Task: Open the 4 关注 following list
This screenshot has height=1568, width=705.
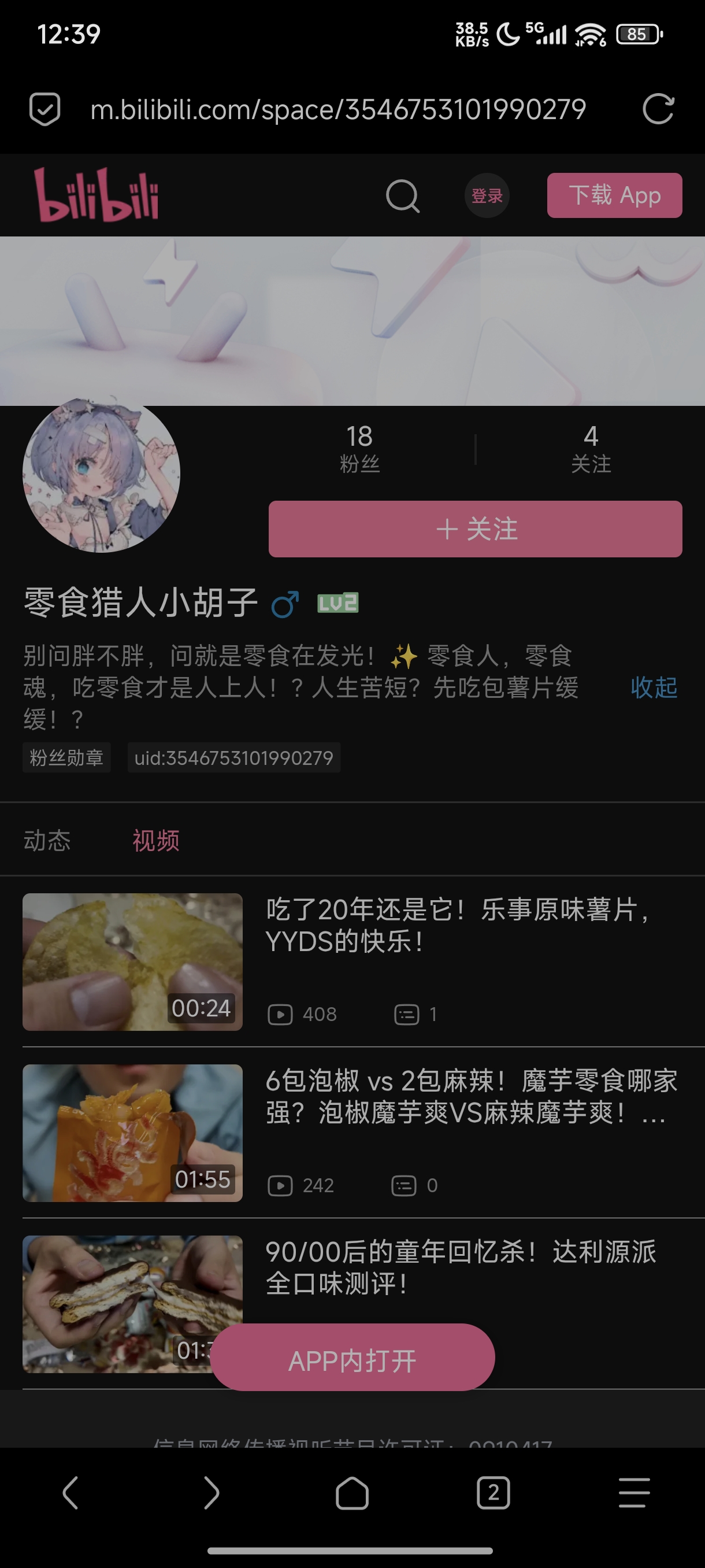Action: pyautogui.click(x=591, y=449)
